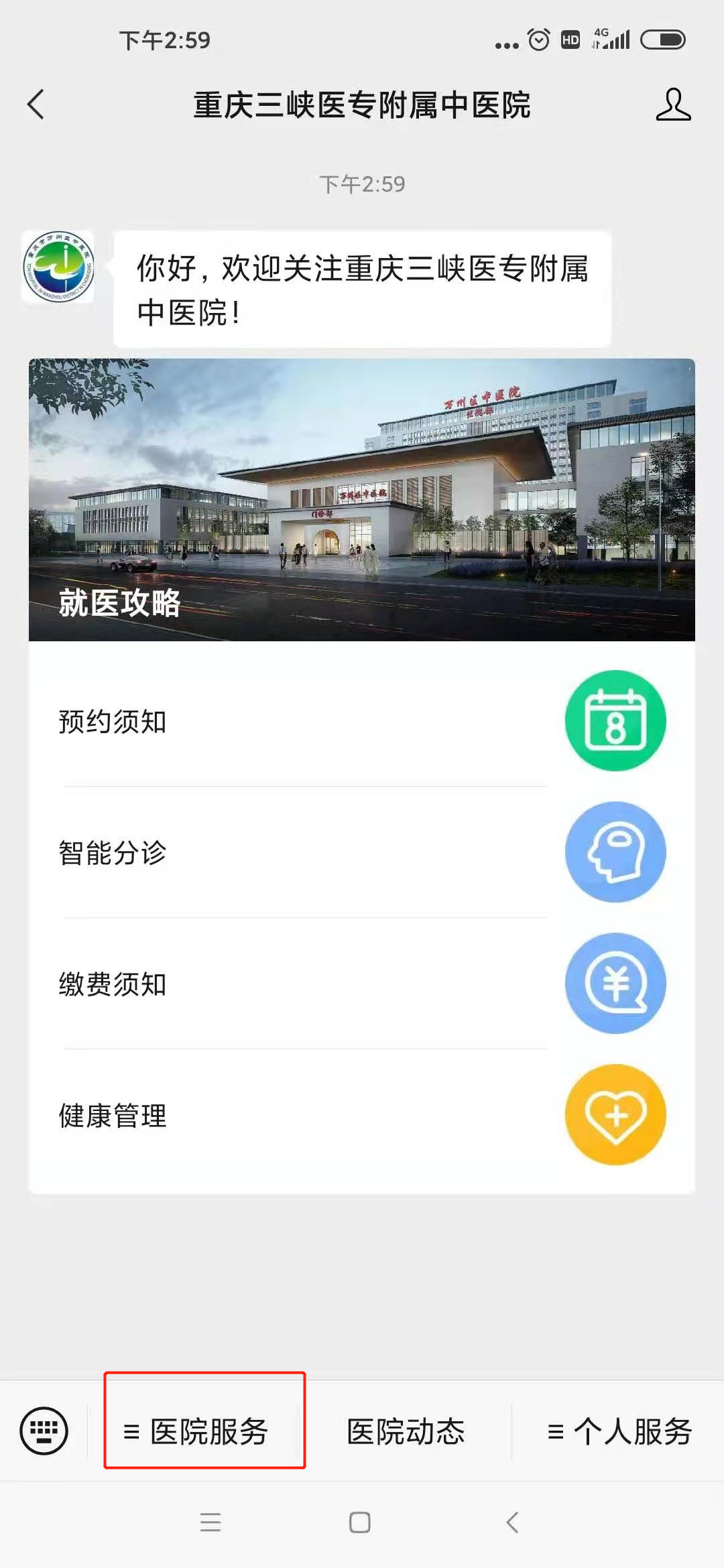Open the 就医攻略 banner card
The width and height of the screenshot is (724, 1568).
pos(362,500)
